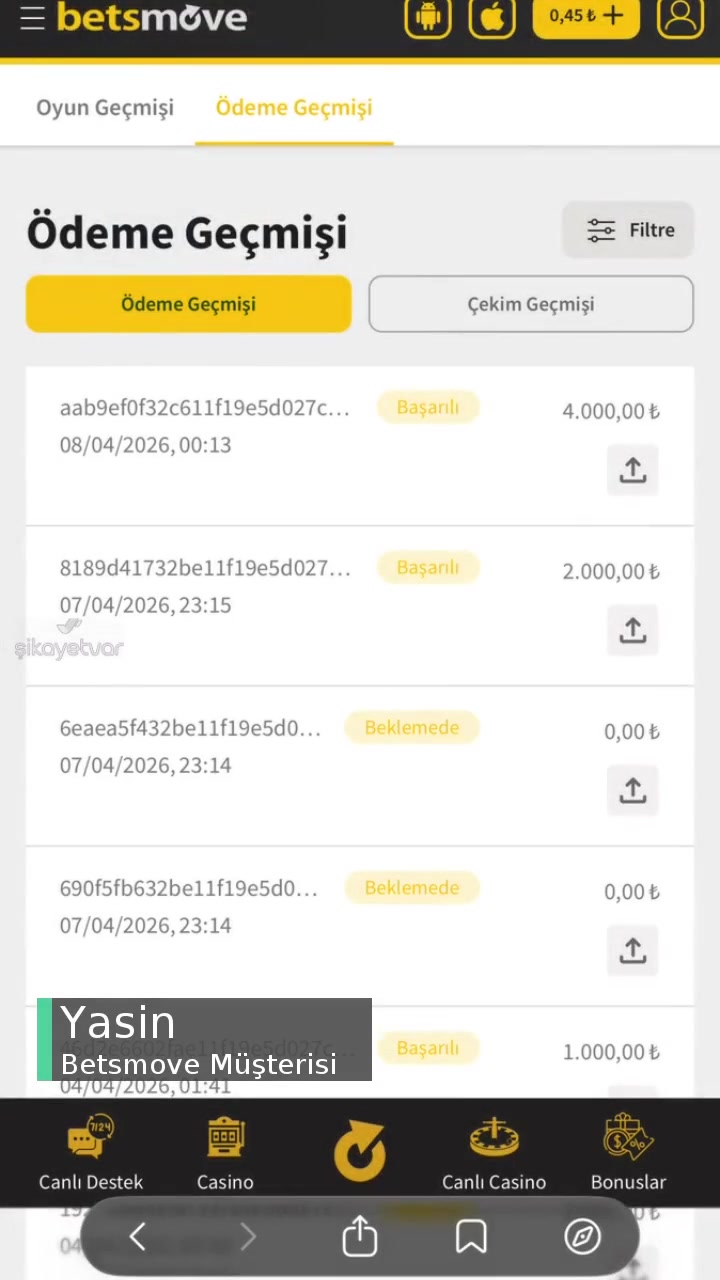Show Çekim Geçmişi withdrawal history
Screen dimensions: 720x1280
[530, 303]
